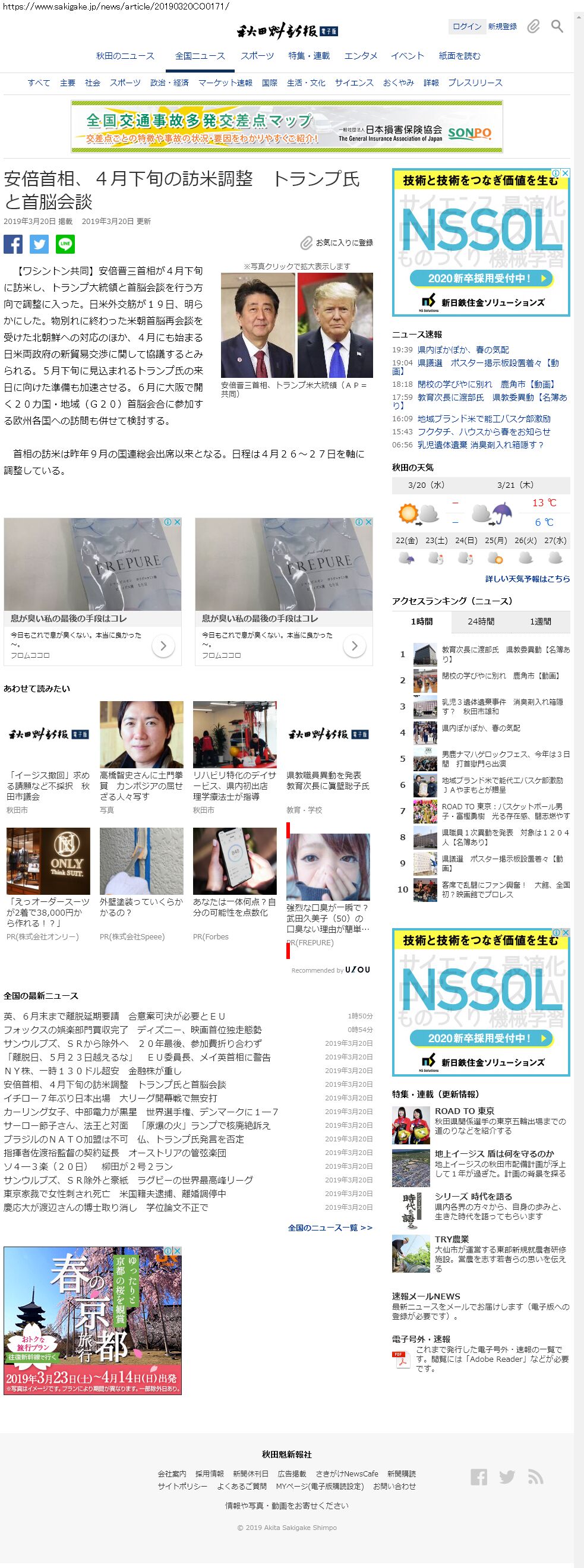Open the 政治・経済 subcategory

[169, 83]
